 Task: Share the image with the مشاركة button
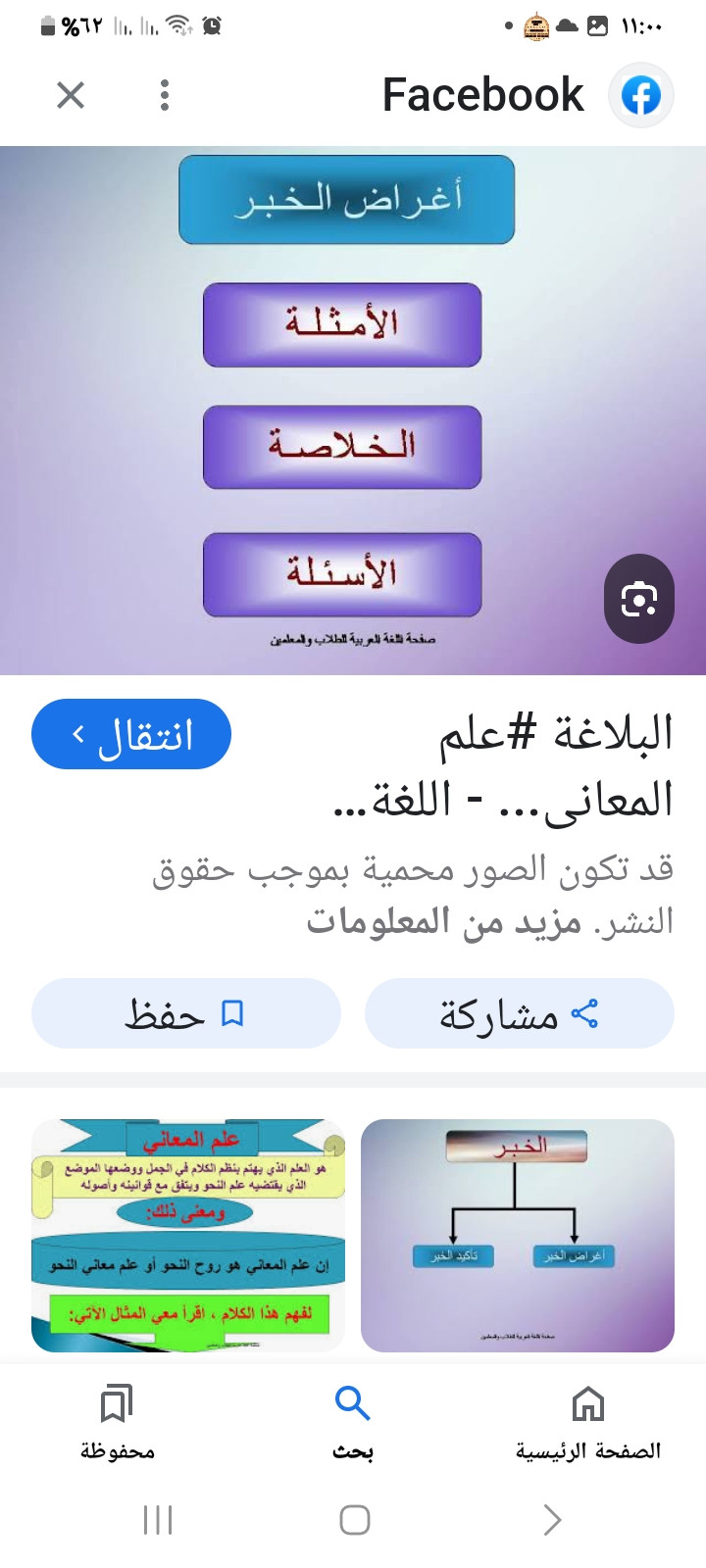tap(520, 1013)
